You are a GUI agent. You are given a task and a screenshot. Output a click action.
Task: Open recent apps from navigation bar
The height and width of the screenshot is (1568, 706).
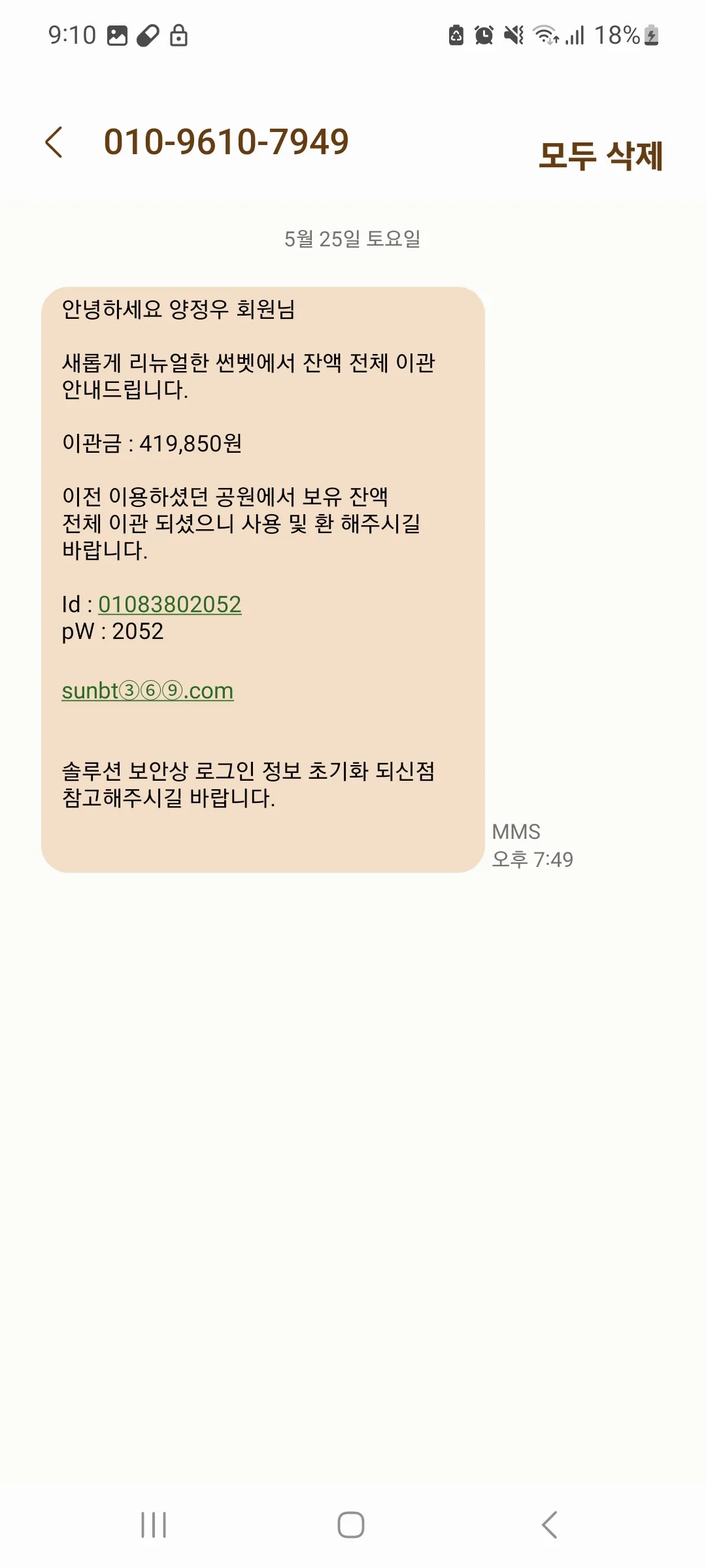point(154,1525)
